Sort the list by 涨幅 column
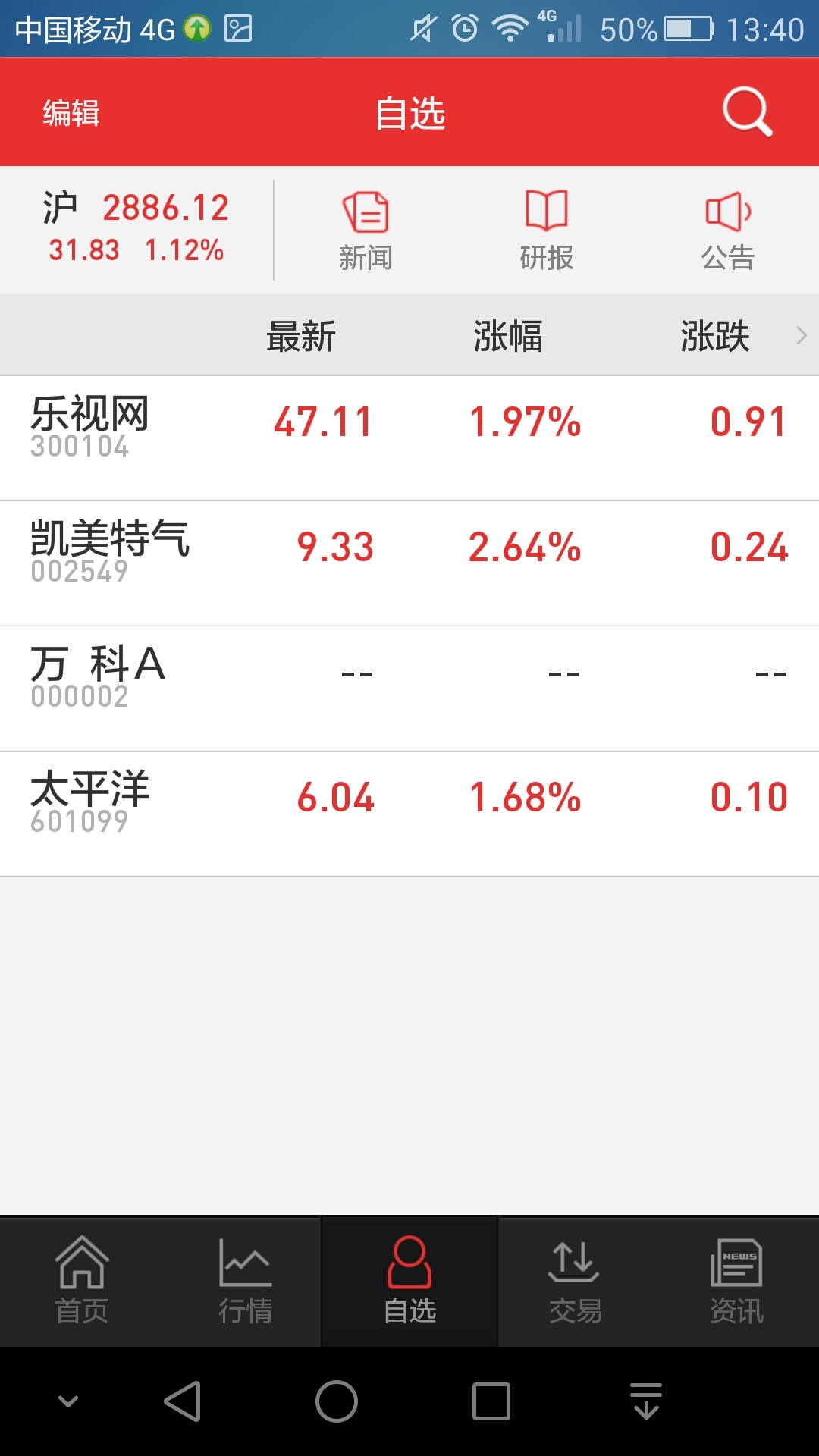Image resolution: width=819 pixels, height=1456 pixels. pos(508,336)
